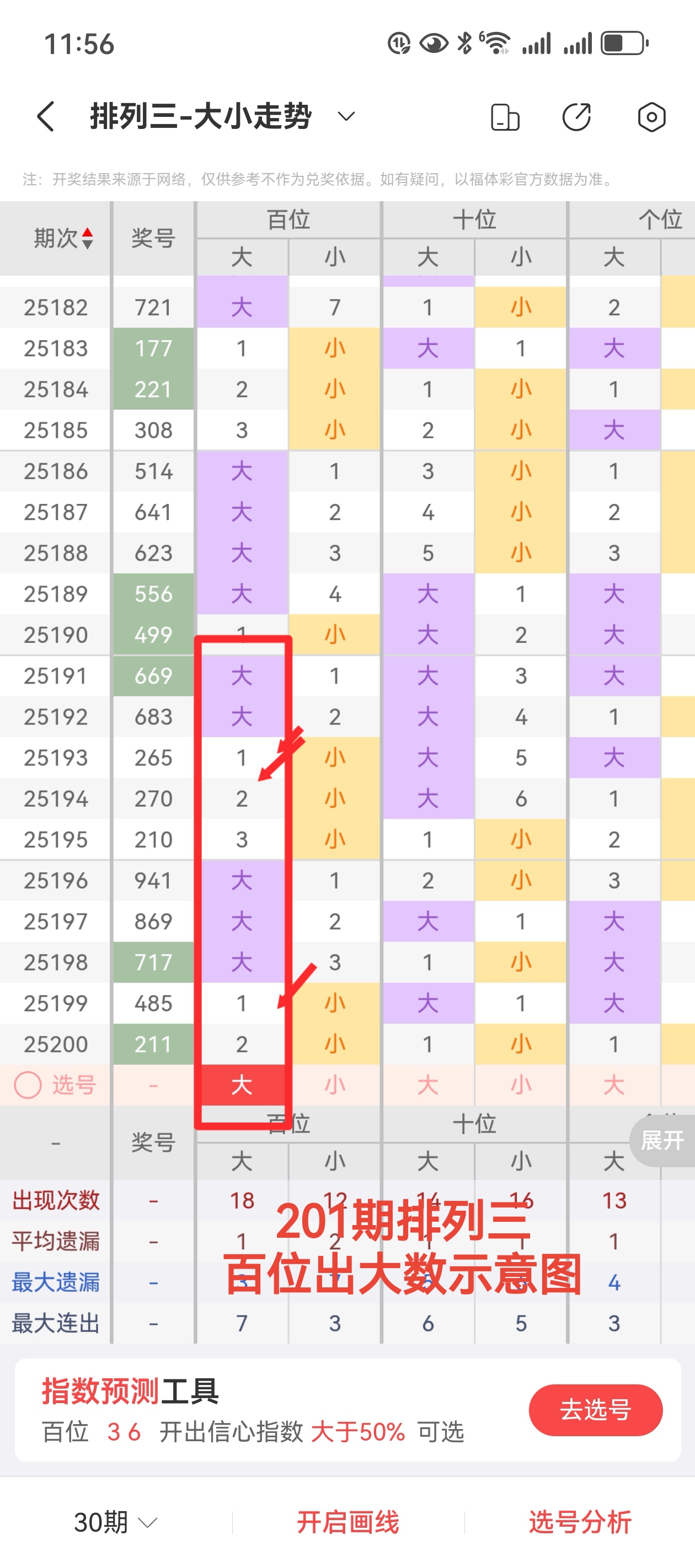The image size is (695, 1568).
Task: Open the 30期 period count dropdown
Action: (x=116, y=1522)
